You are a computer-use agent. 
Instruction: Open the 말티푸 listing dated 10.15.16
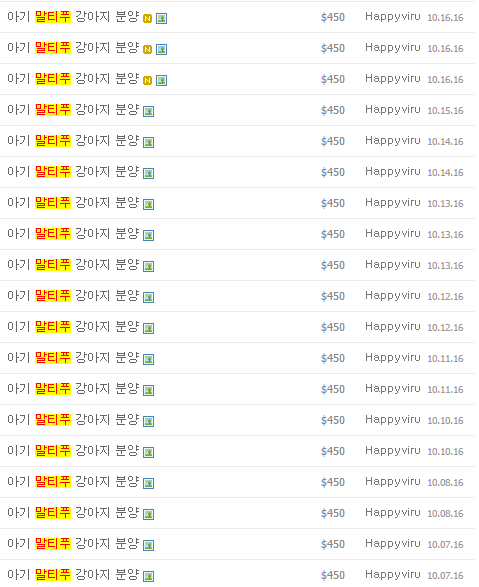click(73, 110)
